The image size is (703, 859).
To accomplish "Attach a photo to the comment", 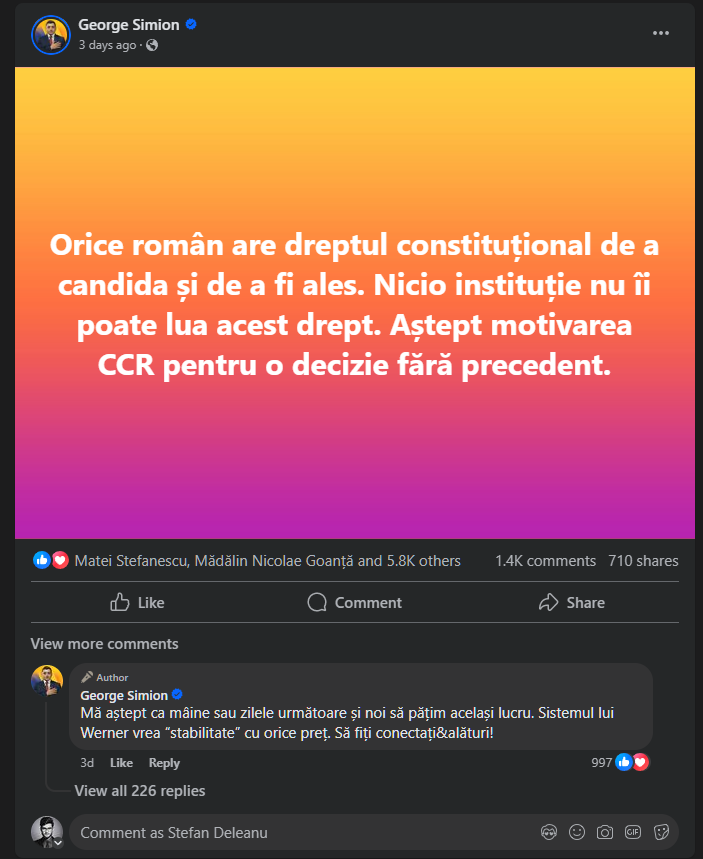I will pyautogui.click(x=605, y=832).
